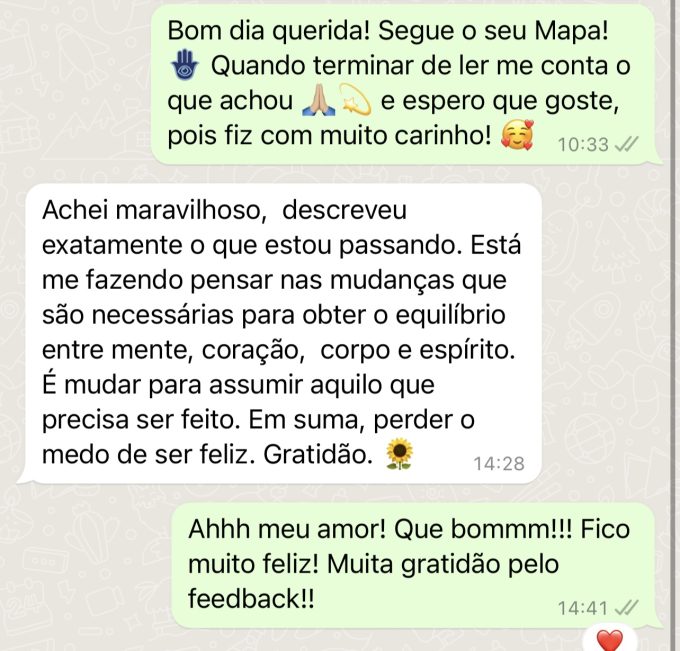The image size is (680, 651).
Task: Open the heart reaction on the feedback message
Action: click(609, 639)
